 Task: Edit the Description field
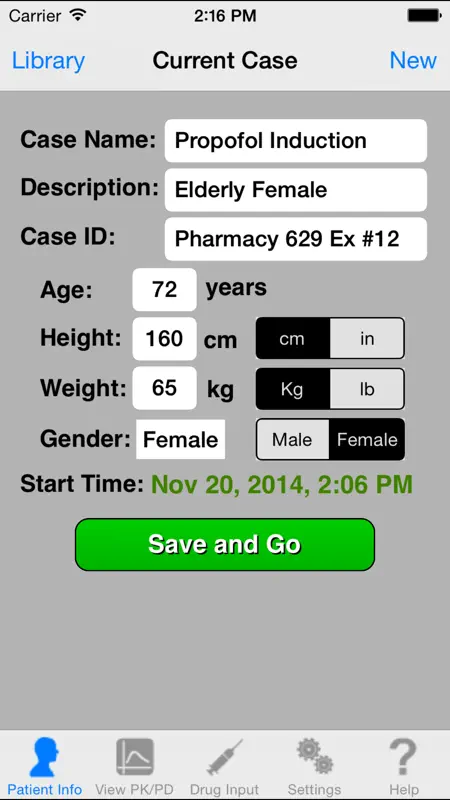295,190
